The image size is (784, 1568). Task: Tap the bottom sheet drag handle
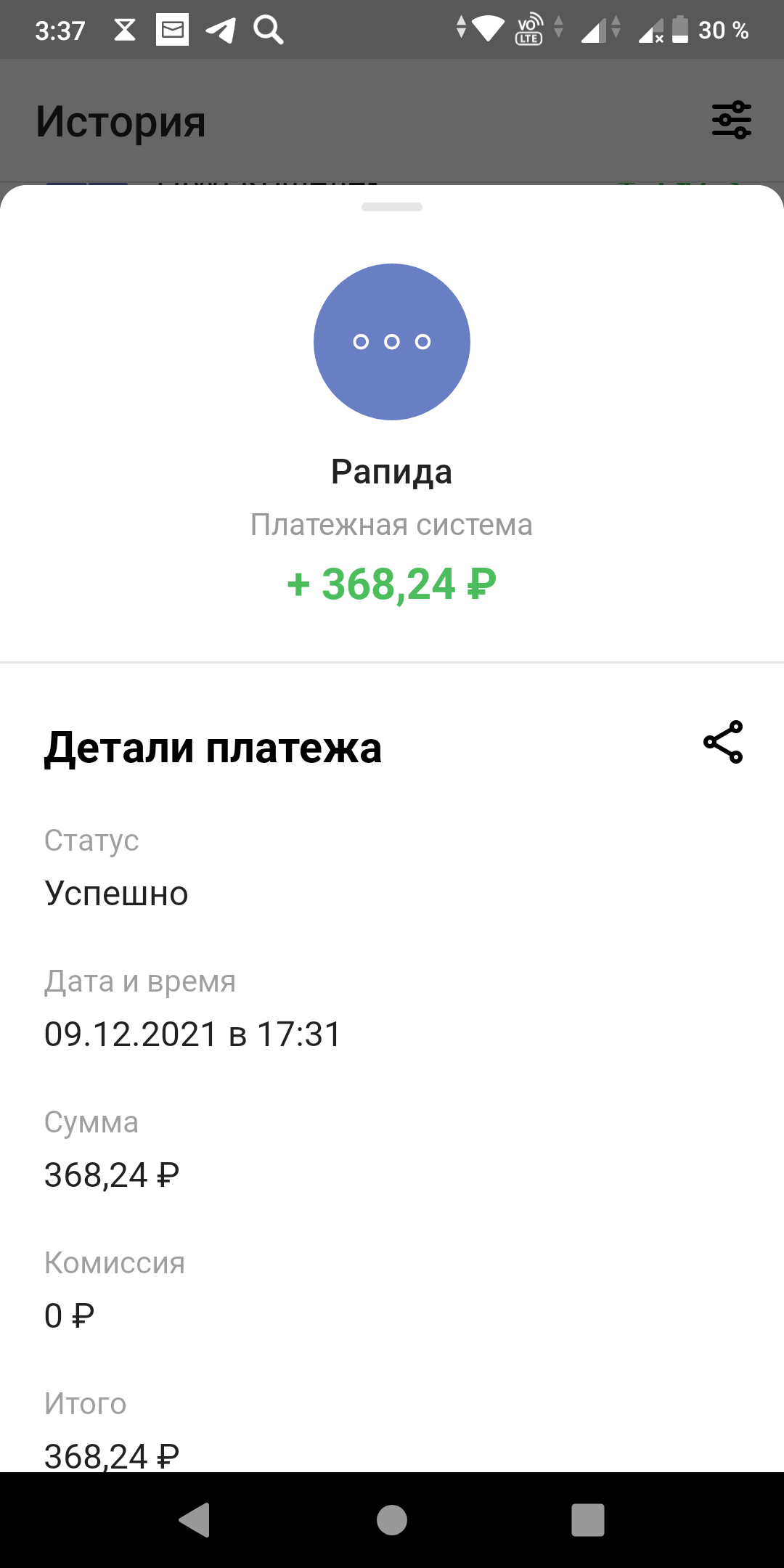pos(392,207)
